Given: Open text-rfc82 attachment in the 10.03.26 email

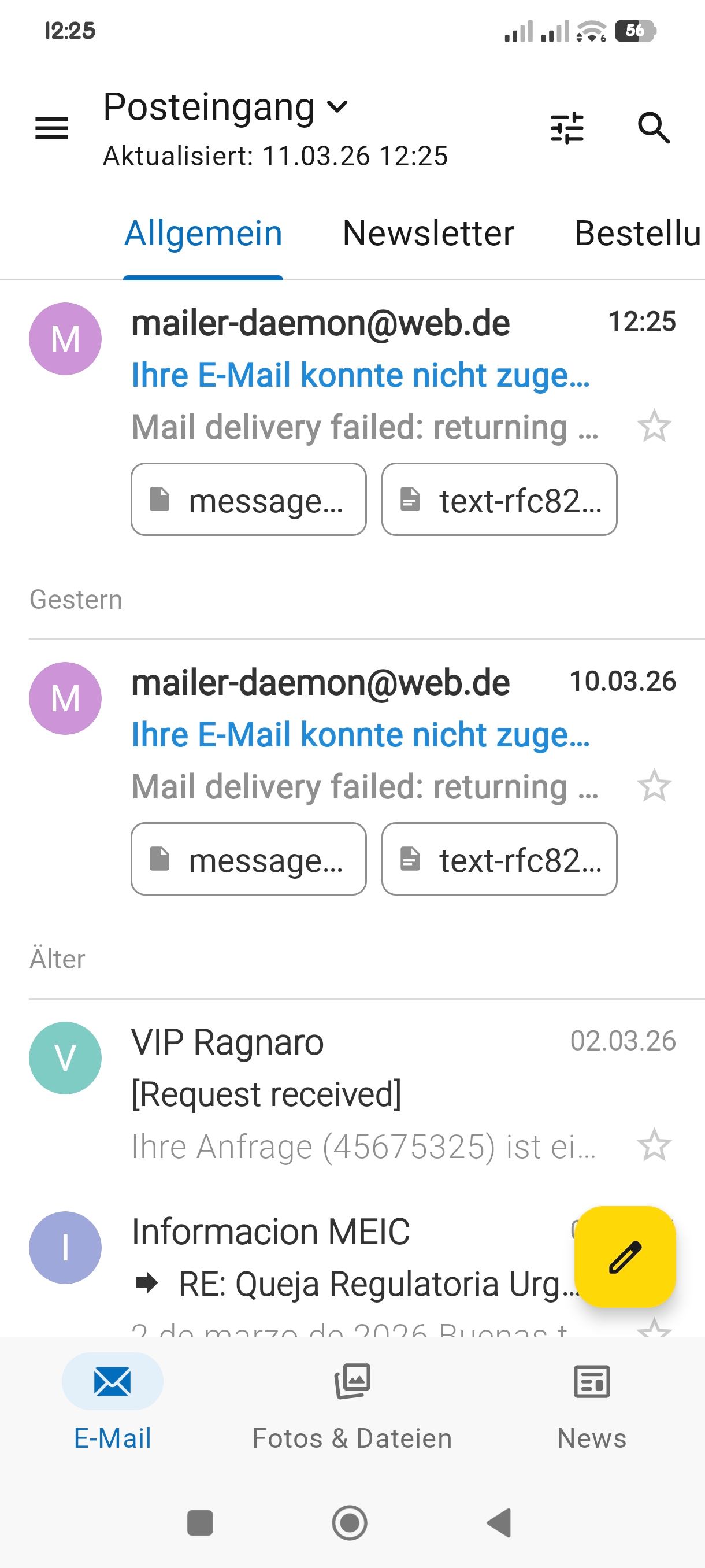Looking at the screenshot, I should pos(499,859).
